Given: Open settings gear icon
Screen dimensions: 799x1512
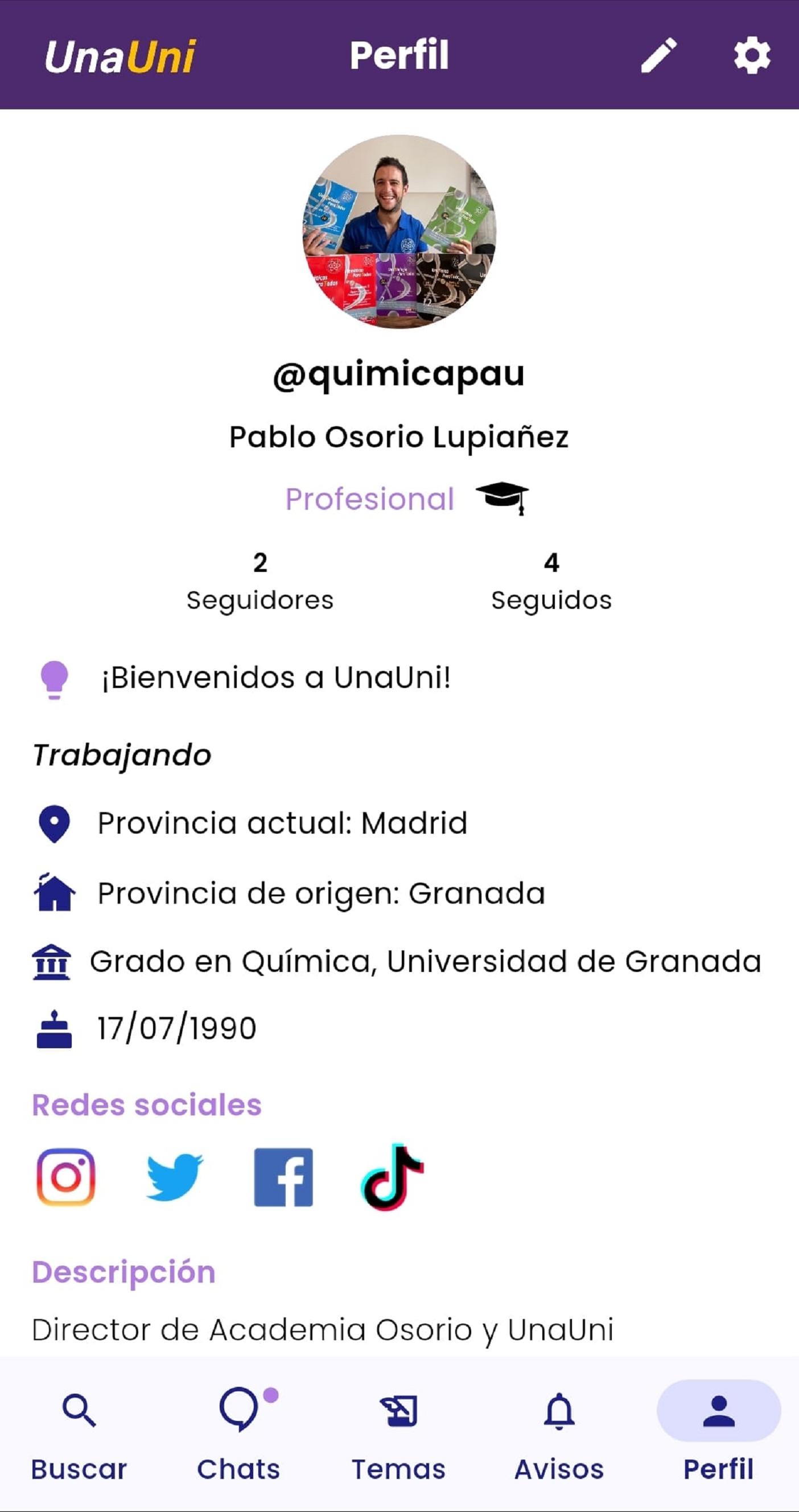Looking at the screenshot, I should (x=752, y=56).
